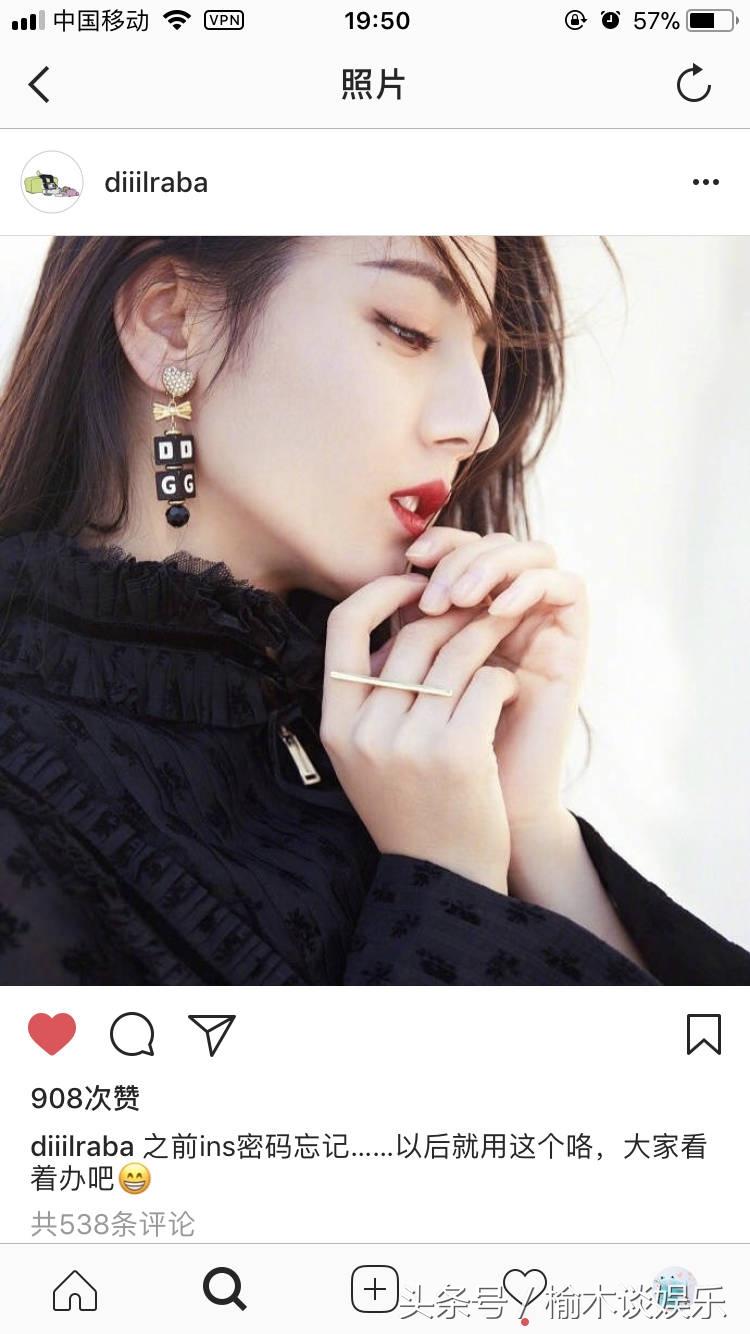The width and height of the screenshot is (750, 1334).
Task: Unlike the post with the red heart
Action: (x=52, y=1034)
